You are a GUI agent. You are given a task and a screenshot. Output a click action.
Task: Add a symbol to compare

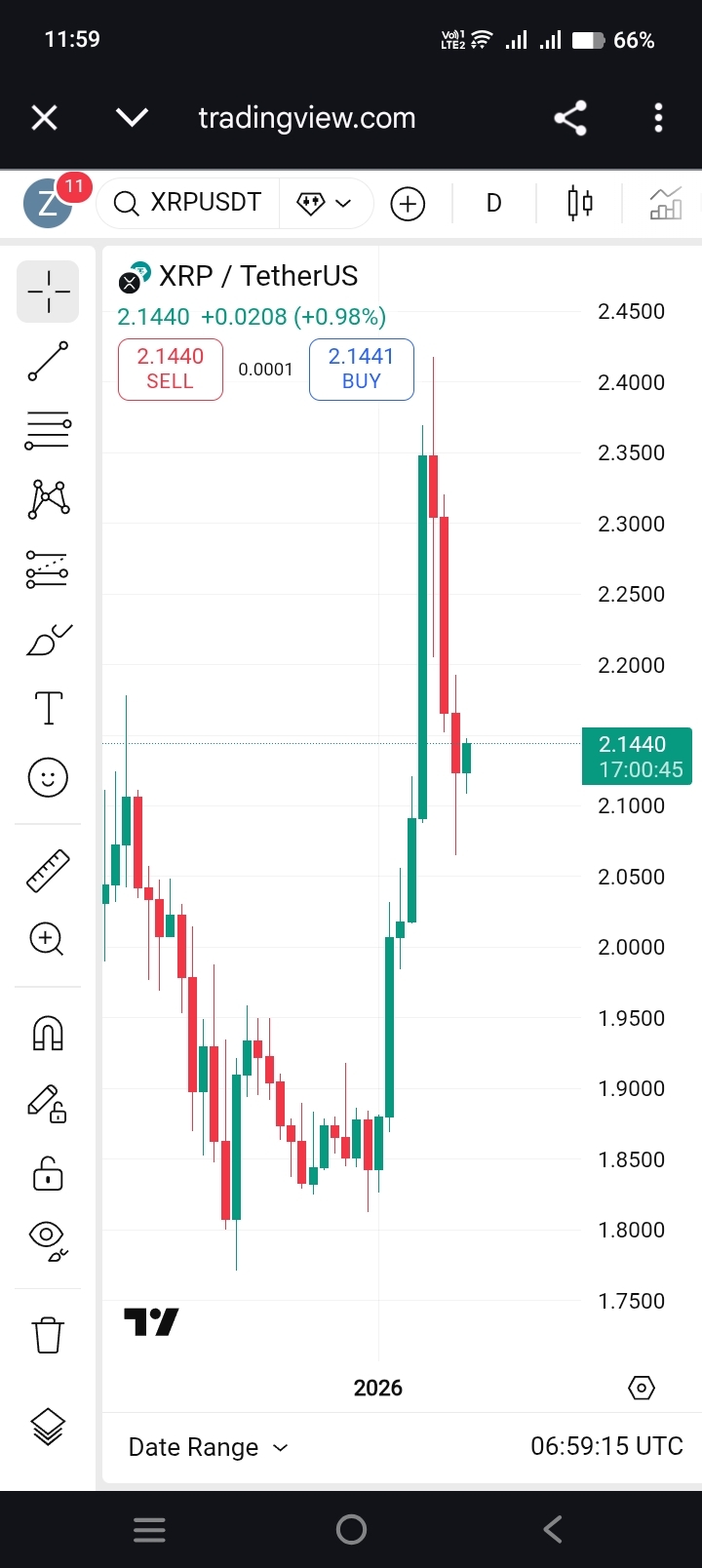[x=408, y=204]
